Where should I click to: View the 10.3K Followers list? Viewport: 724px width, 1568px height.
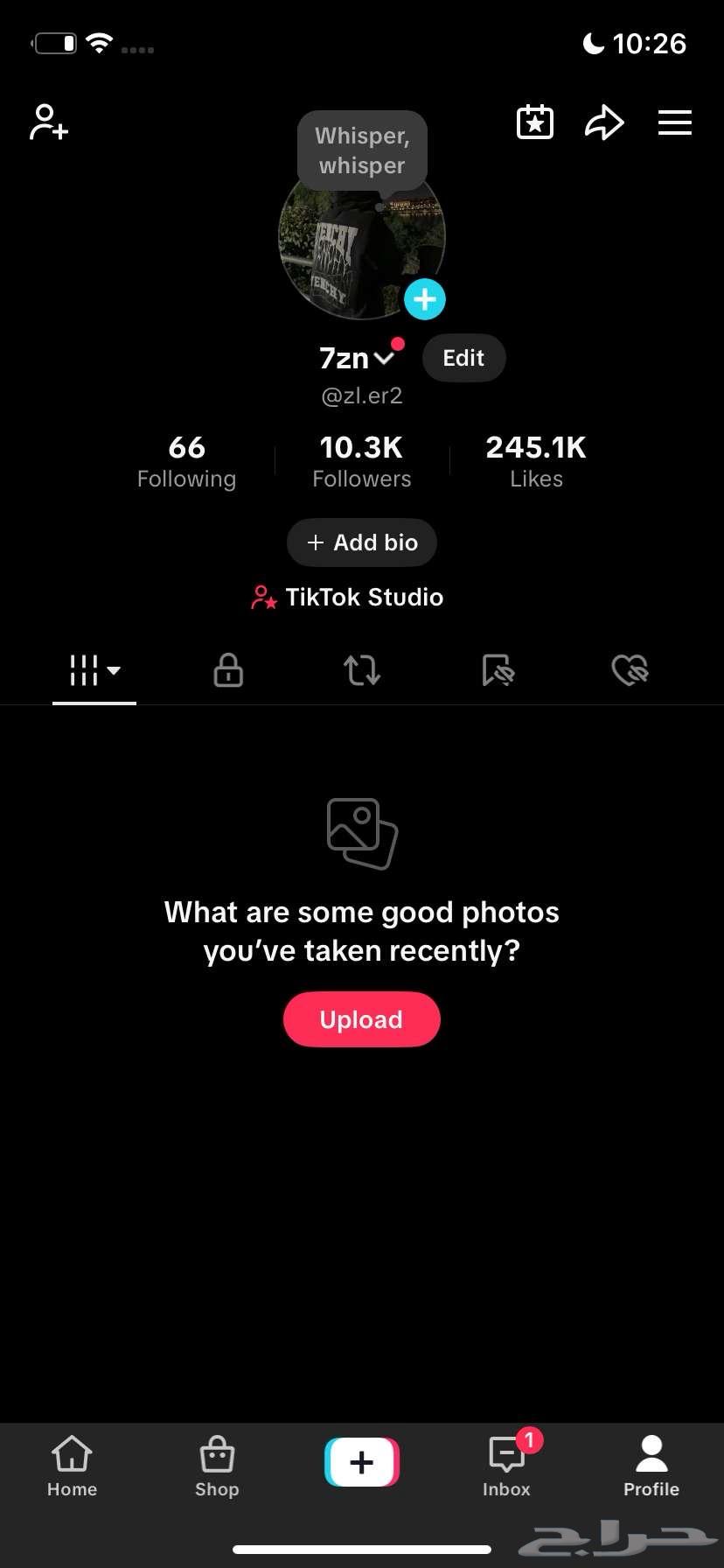point(361,462)
